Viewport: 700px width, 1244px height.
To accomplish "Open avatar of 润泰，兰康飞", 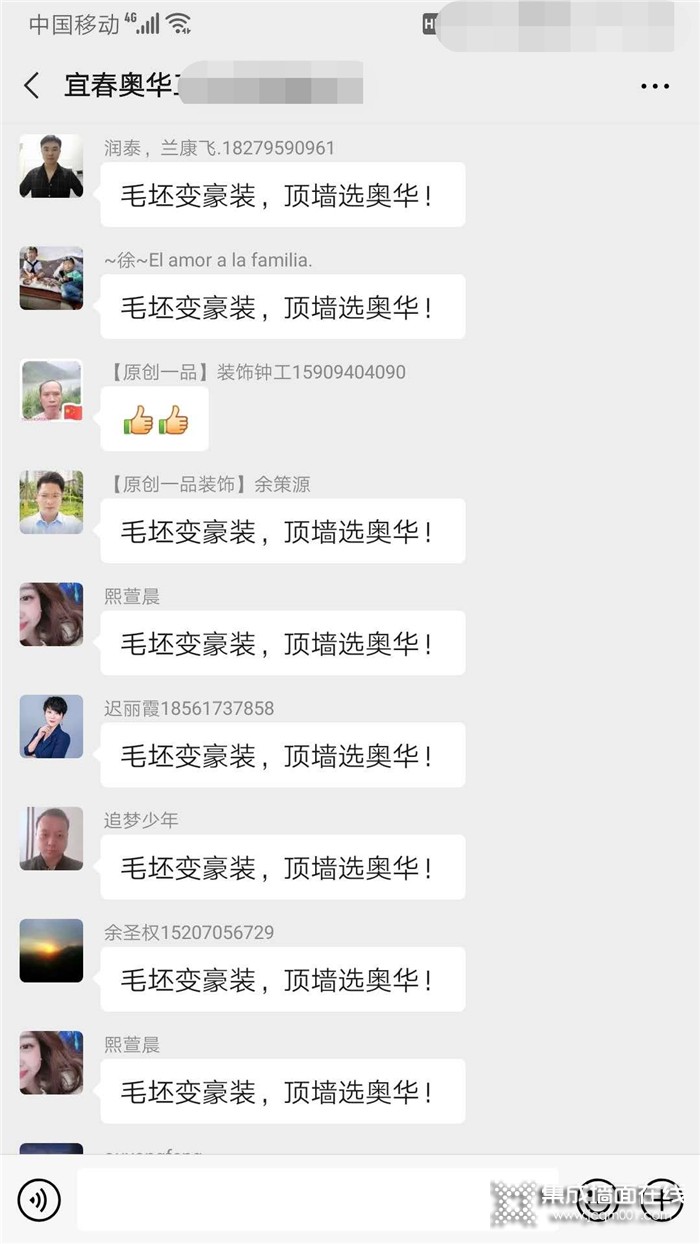I will click(x=51, y=166).
